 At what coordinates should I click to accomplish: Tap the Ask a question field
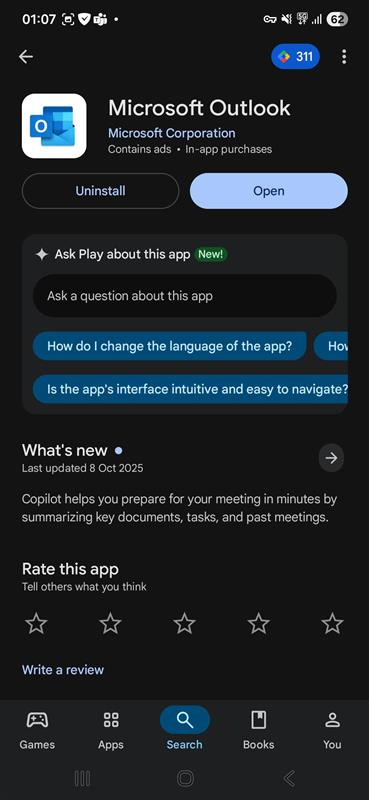(185, 296)
